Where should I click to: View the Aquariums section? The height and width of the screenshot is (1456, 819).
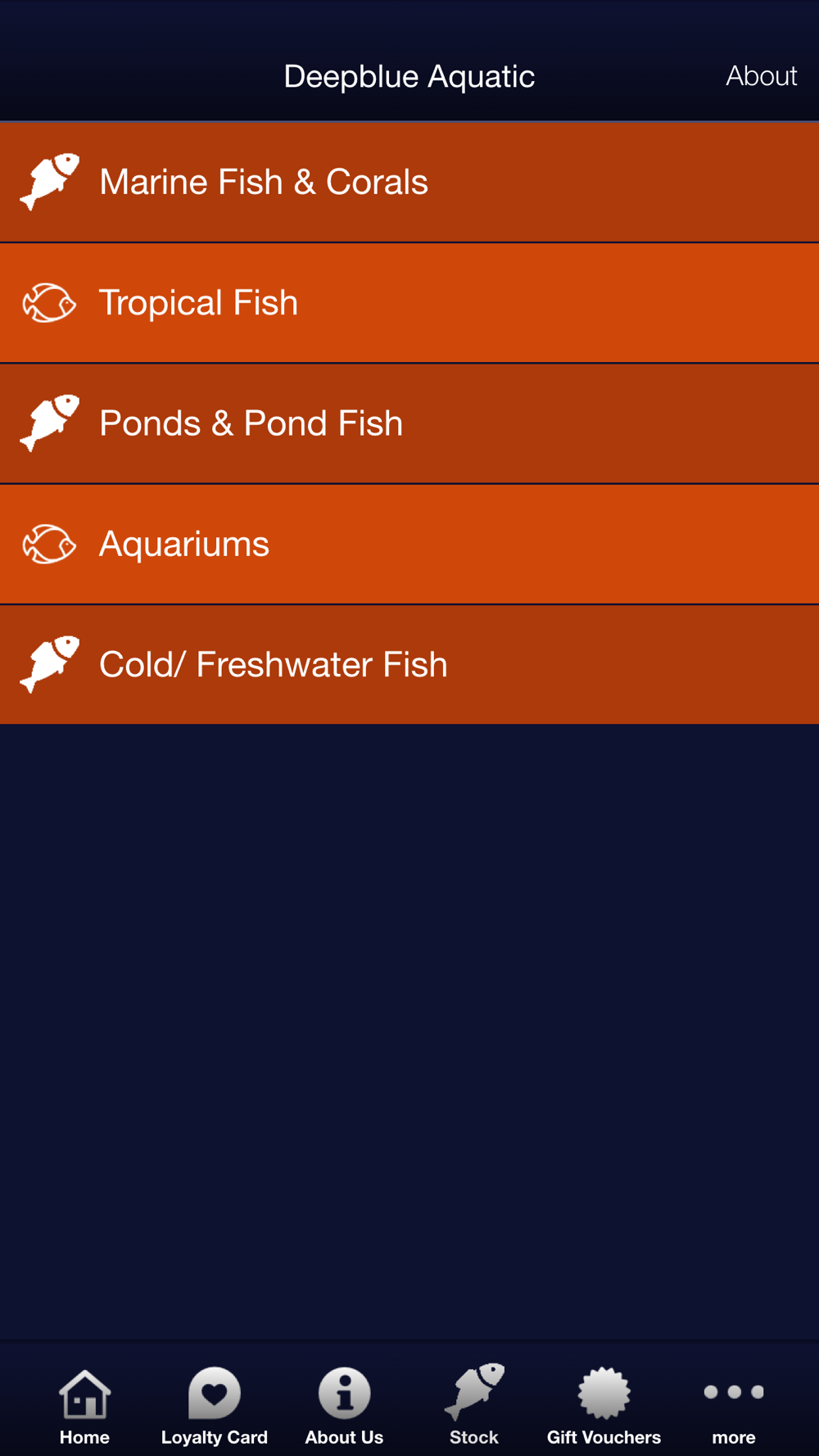[x=409, y=544]
